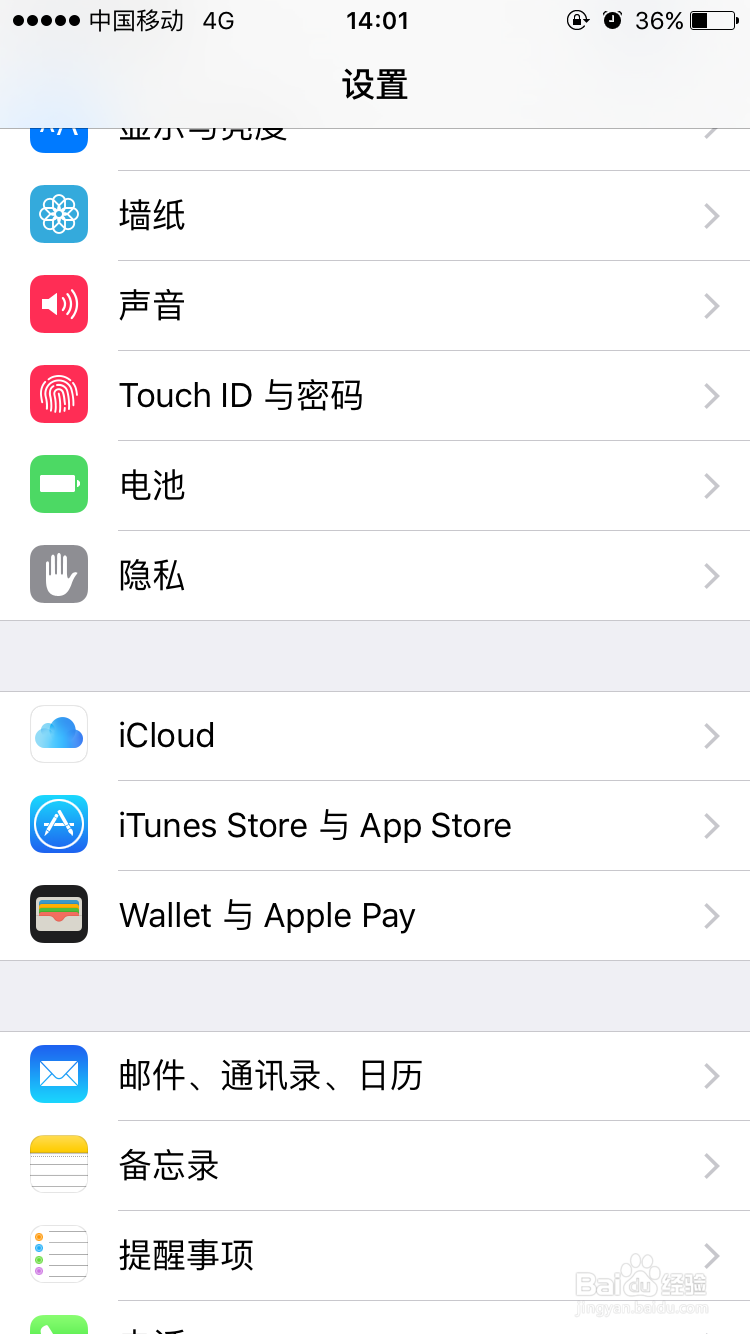750x1334 pixels.
Task: Select the Reminders 提醒事项 list icon
Action: [x=58, y=1254]
